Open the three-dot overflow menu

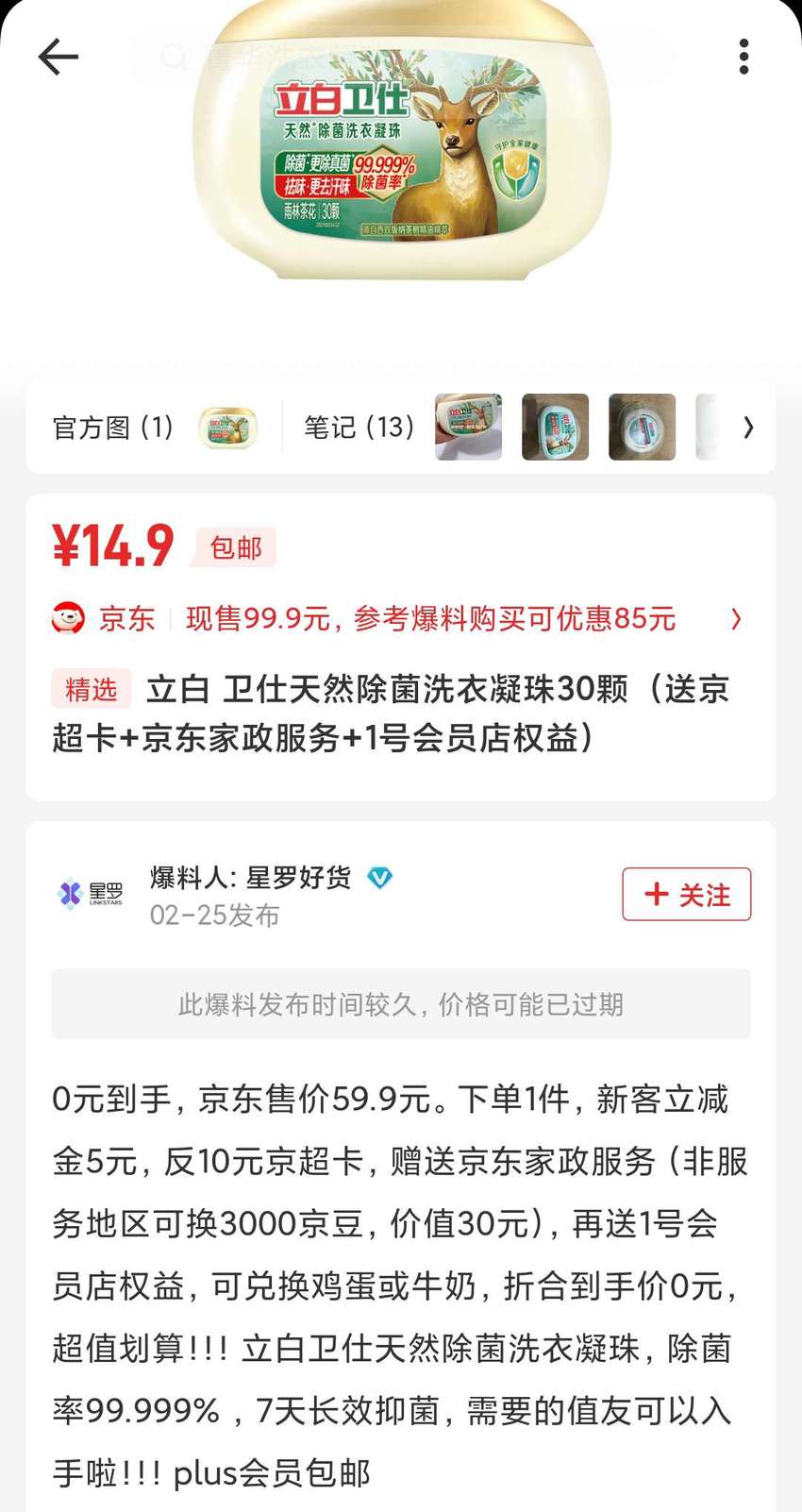point(744,57)
